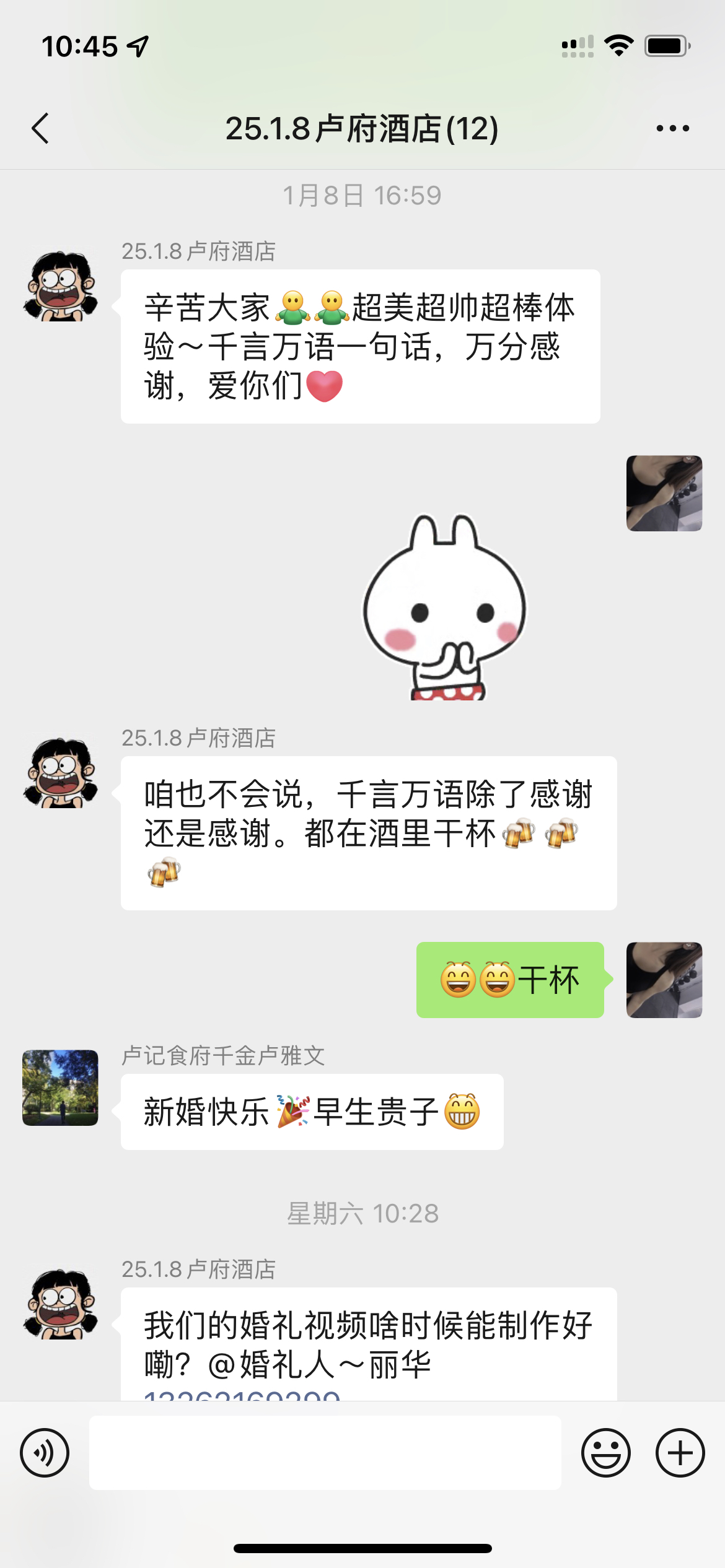
Task: Open the plus attachments menu
Action: (680, 1453)
